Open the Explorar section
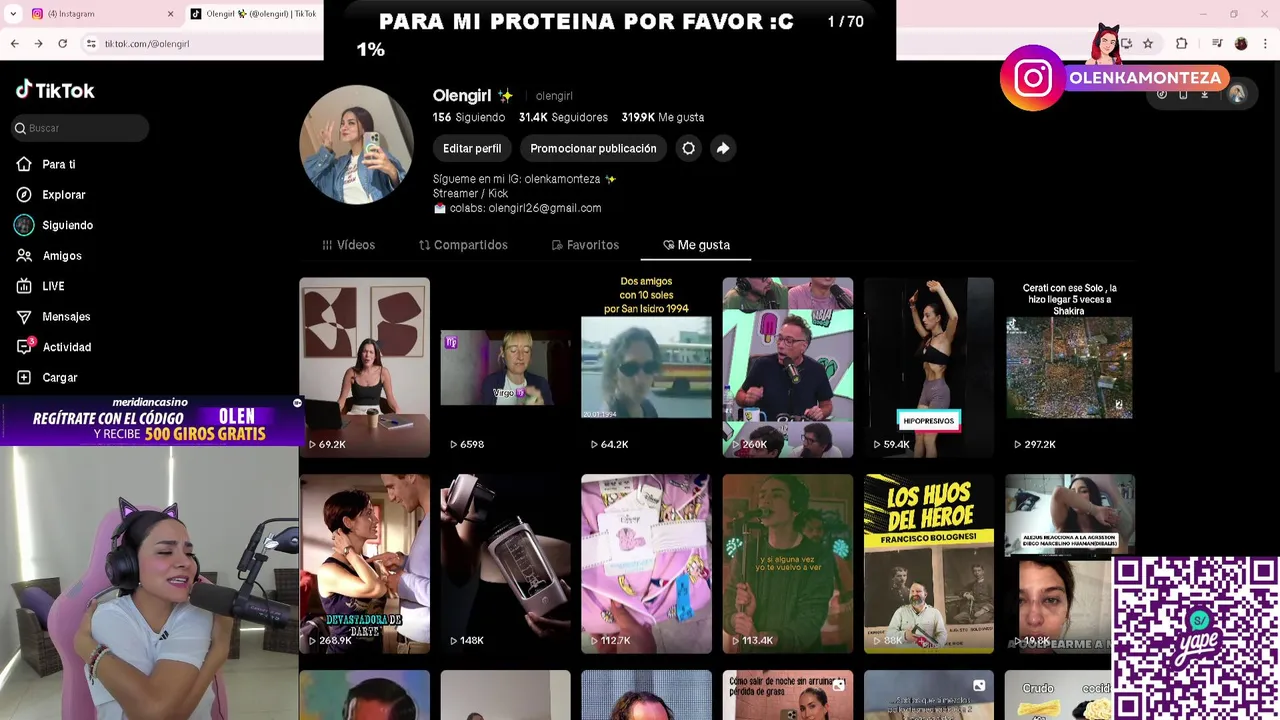The height and width of the screenshot is (720, 1280). click(63, 195)
